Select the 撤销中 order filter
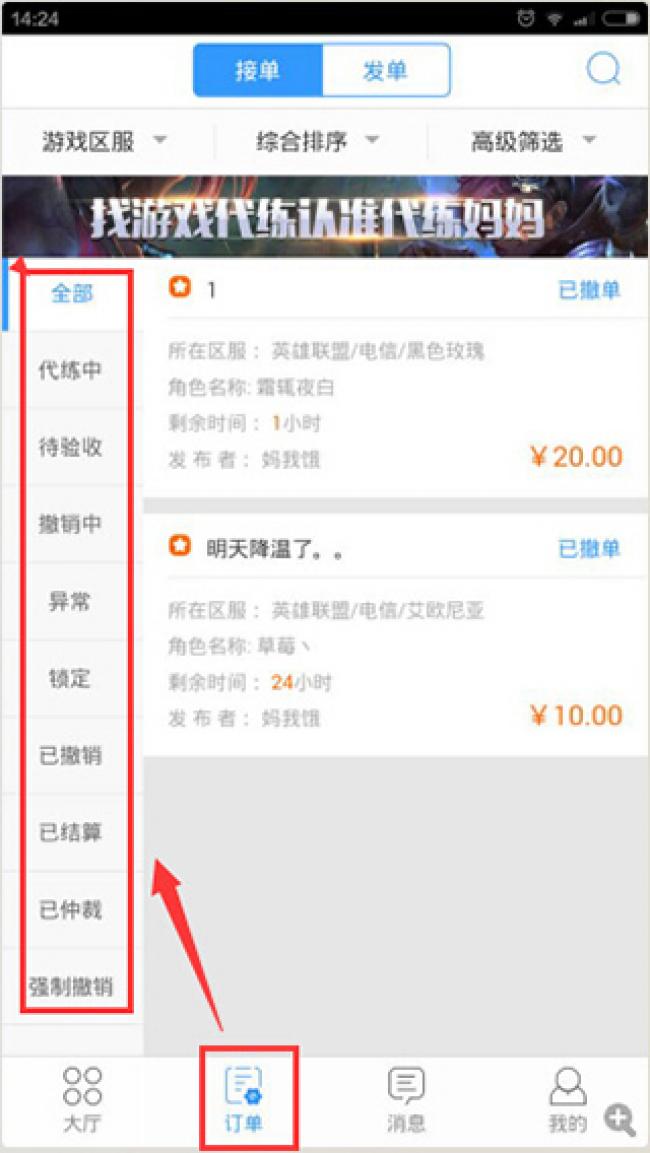The image size is (650, 1153). click(x=72, y=524)
